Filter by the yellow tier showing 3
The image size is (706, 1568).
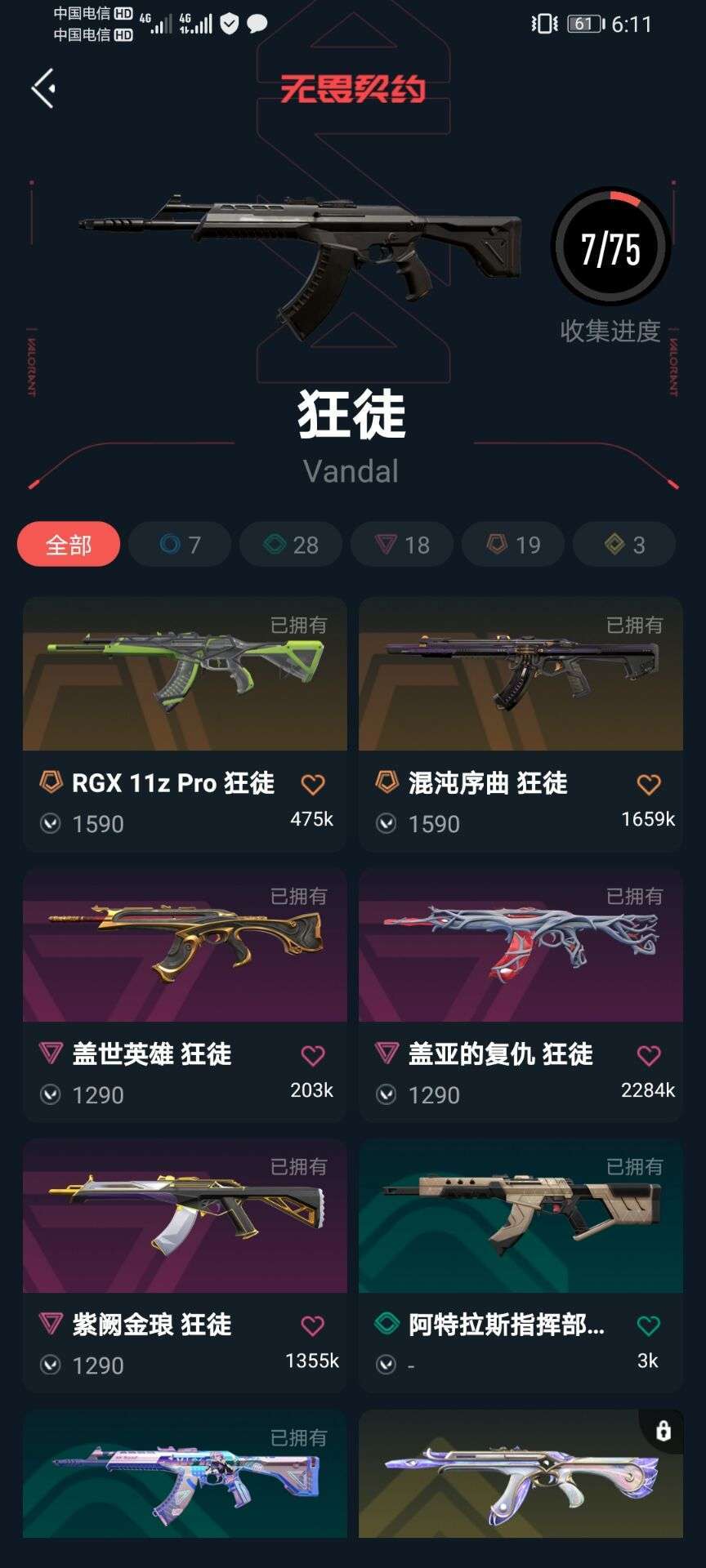pyautogui.click(x=624, y=544)
